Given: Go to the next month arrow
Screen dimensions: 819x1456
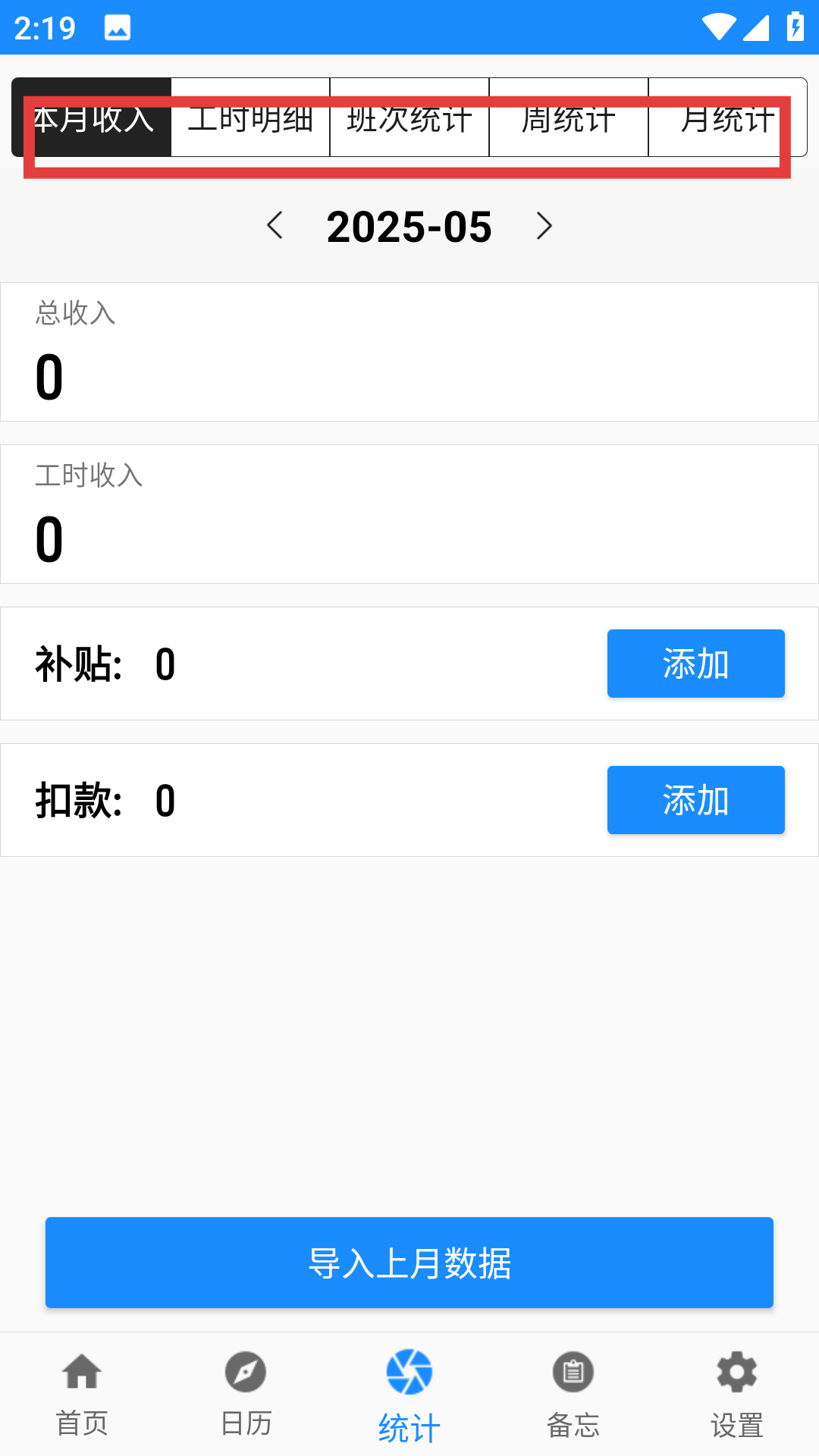Looking at the screenshot, I should (x=544, y=226).
